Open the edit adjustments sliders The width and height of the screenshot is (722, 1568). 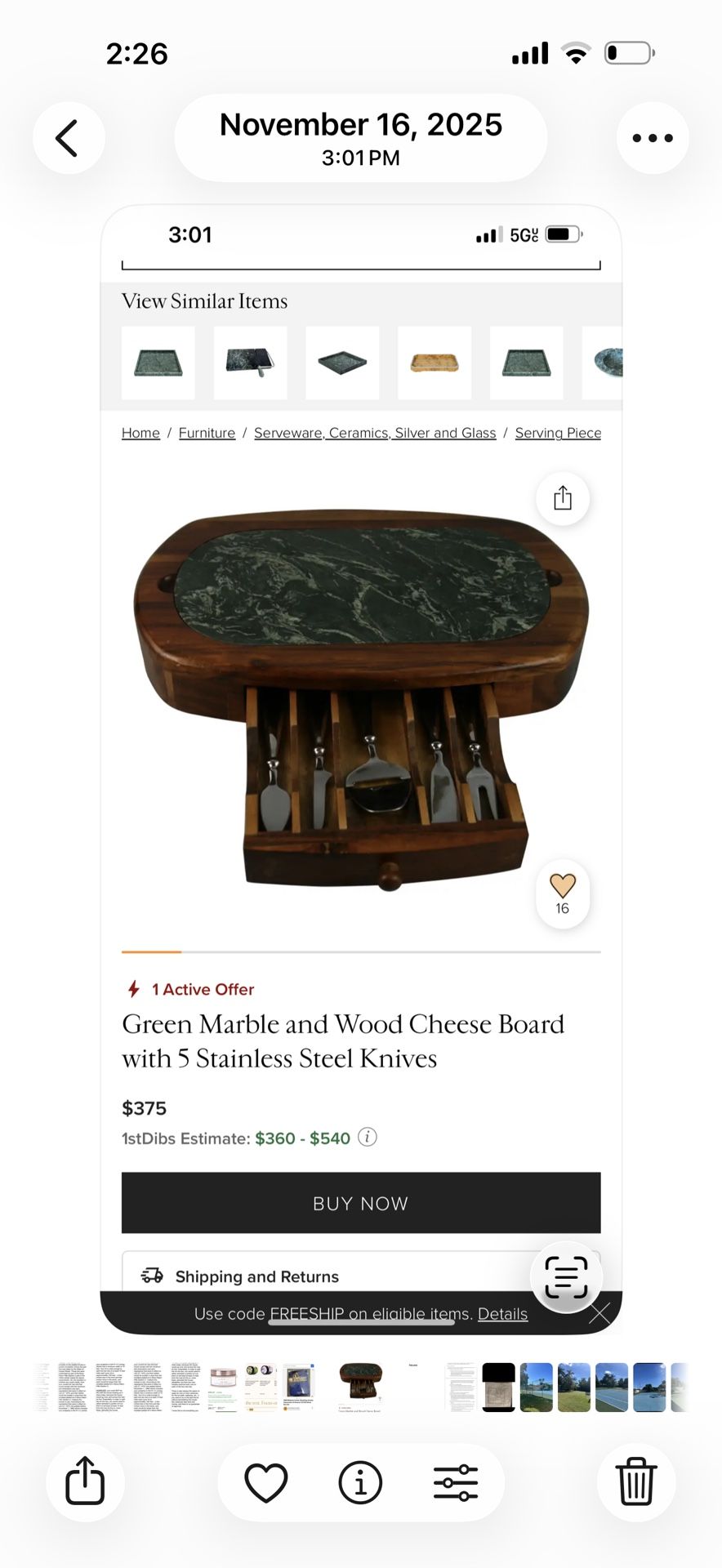coord(456,1482)
